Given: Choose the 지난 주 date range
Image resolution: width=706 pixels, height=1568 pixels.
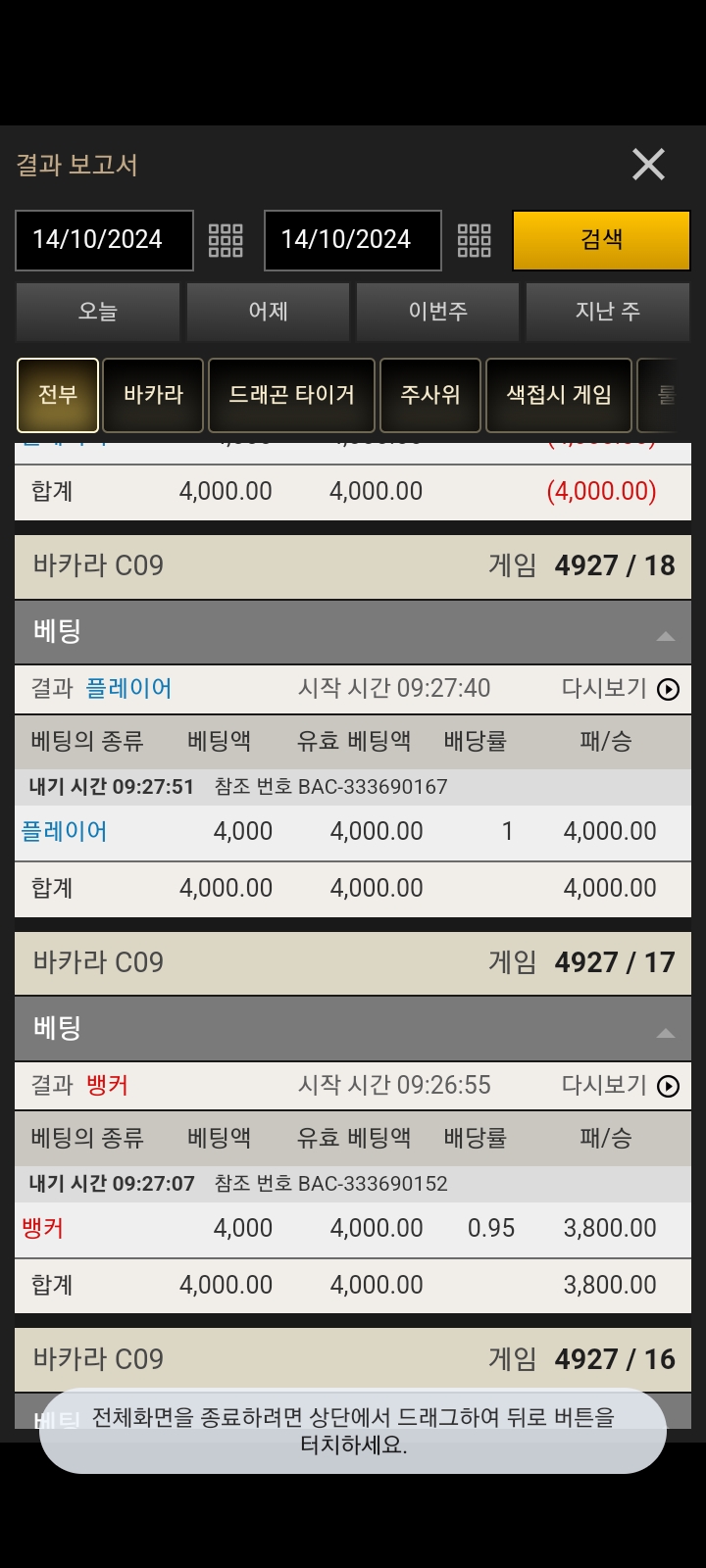Looking at the screenshot, I should tap(608, 312).
